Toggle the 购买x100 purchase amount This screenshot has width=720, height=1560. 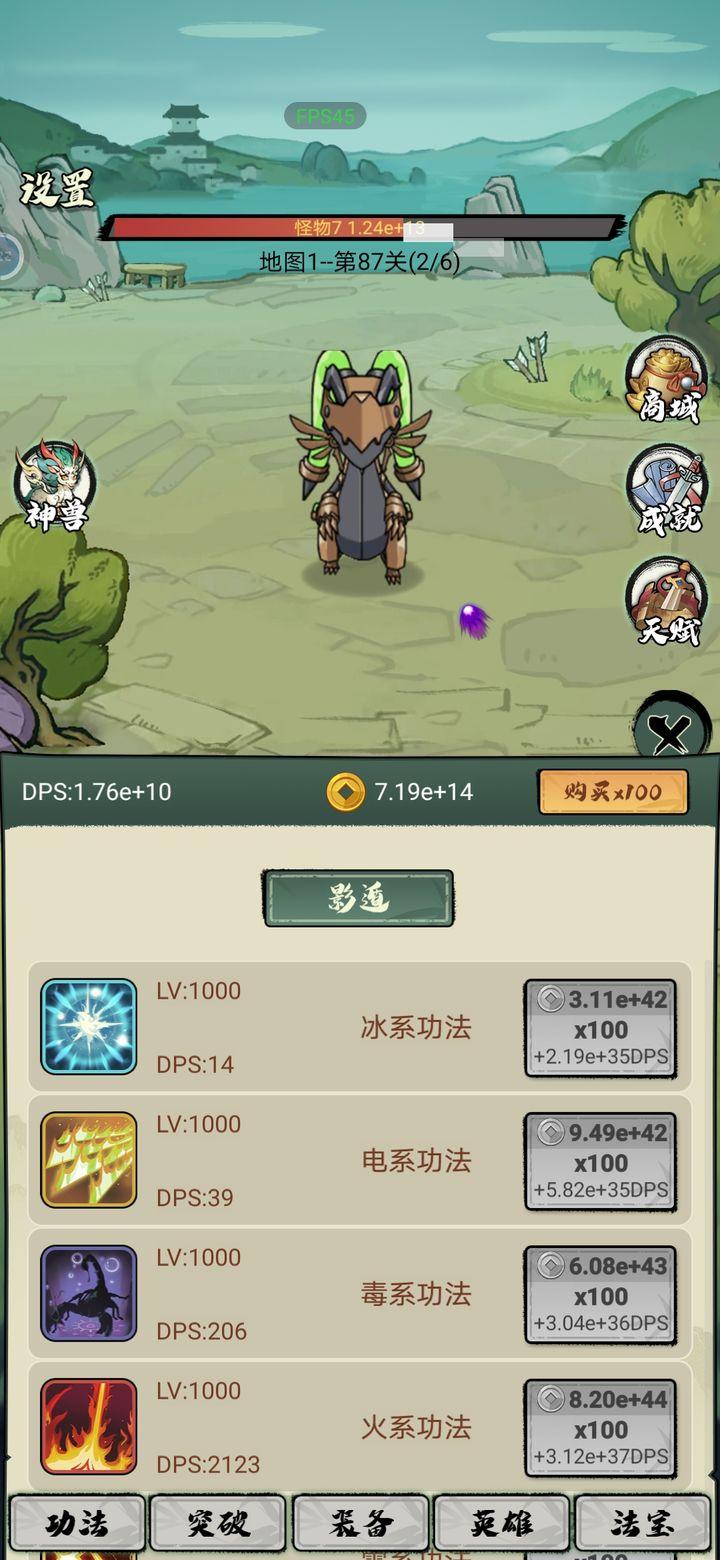click(612, 792)
